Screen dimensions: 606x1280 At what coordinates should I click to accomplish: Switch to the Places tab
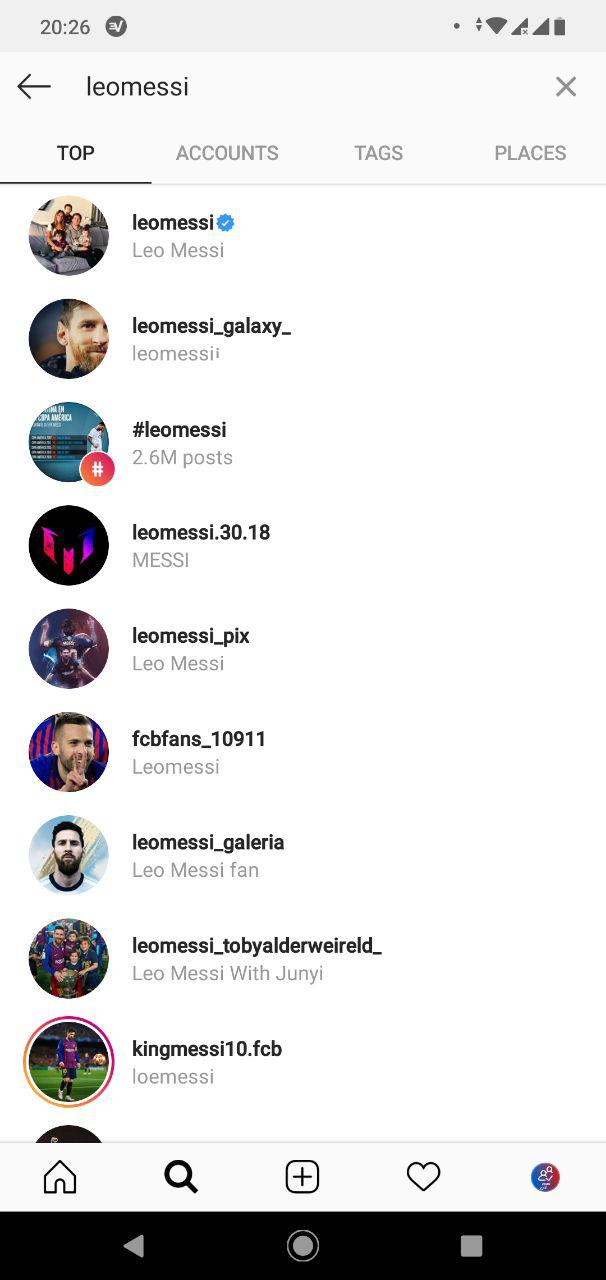[530, 153]
